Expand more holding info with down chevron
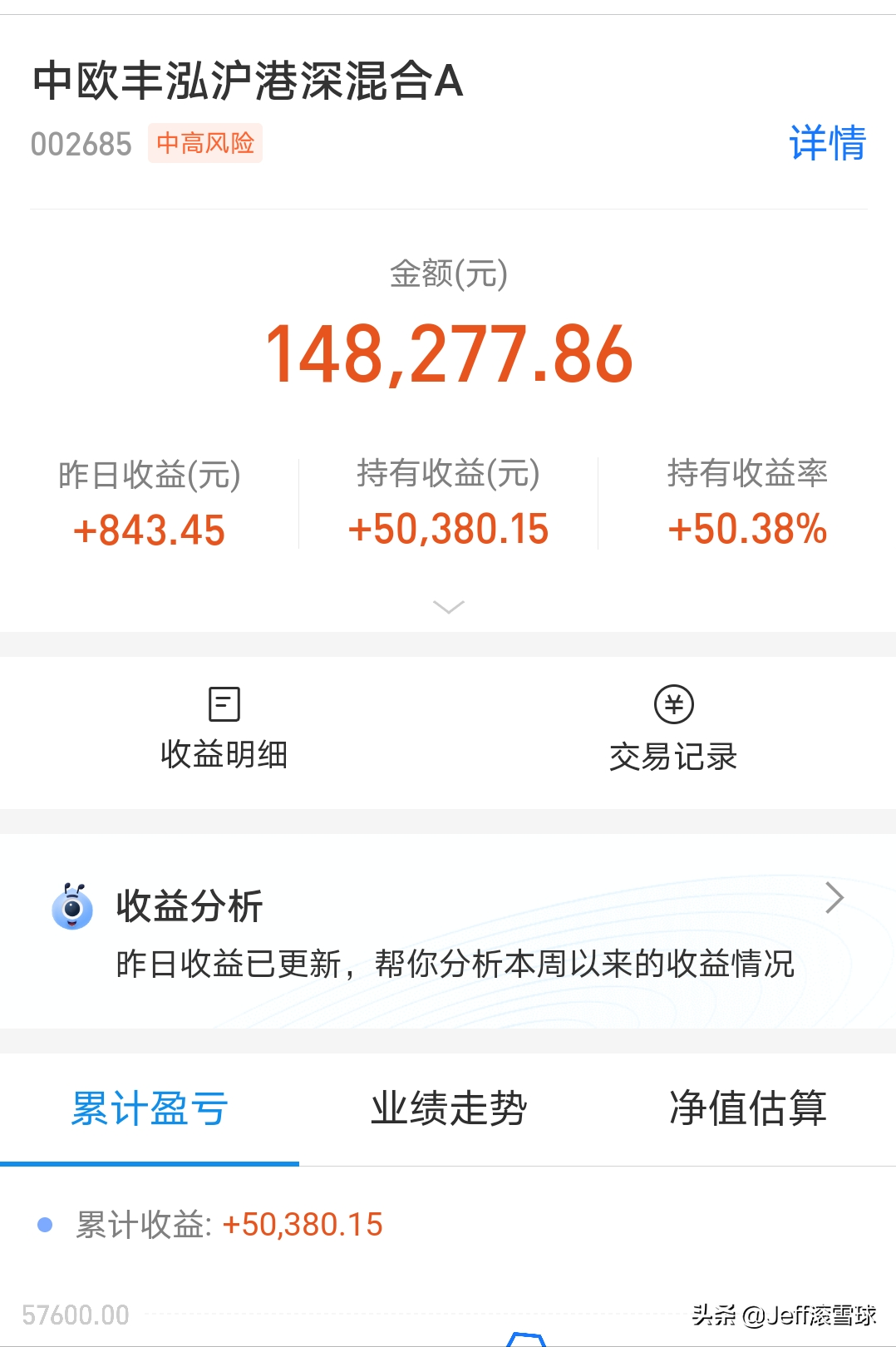 click(448, 607)
